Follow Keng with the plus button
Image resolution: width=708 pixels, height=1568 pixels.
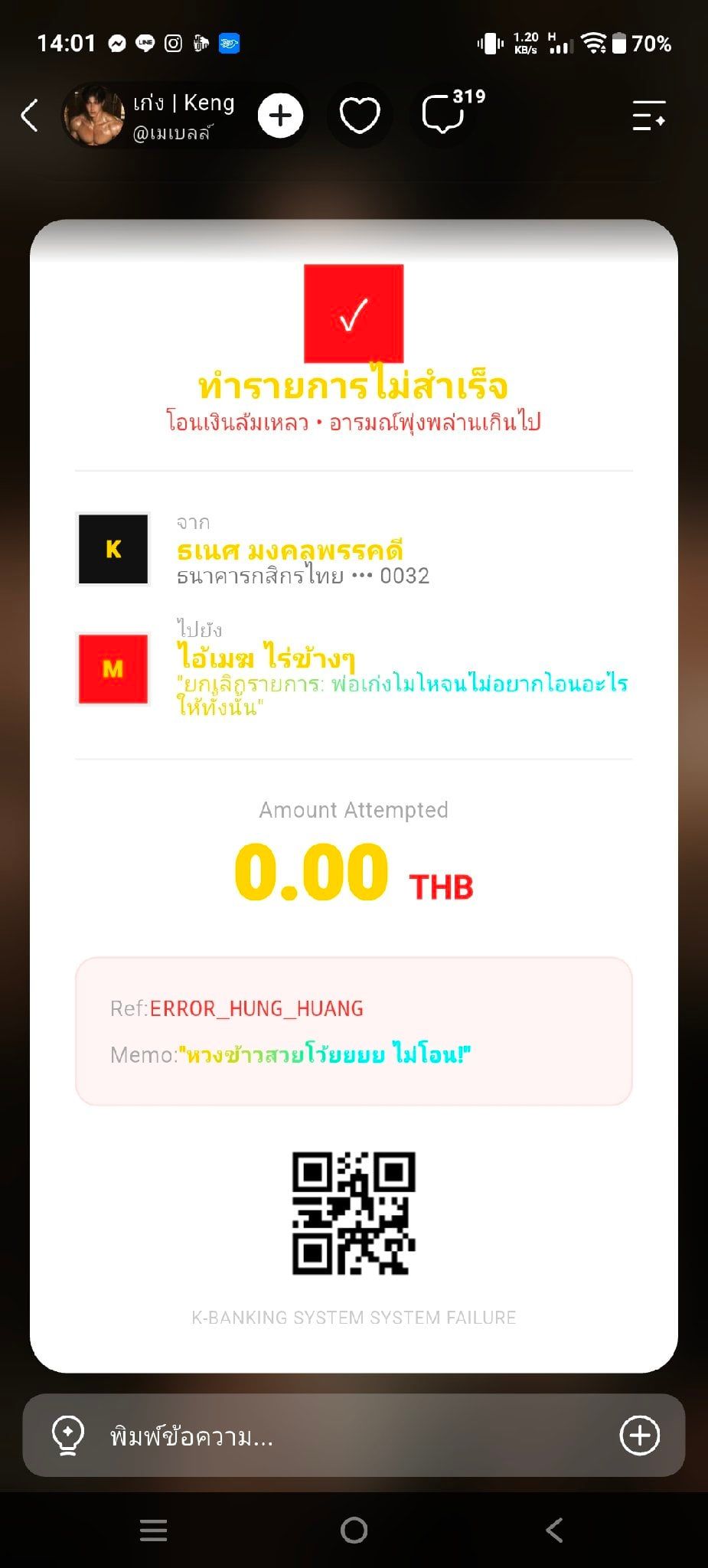[280, 116]
